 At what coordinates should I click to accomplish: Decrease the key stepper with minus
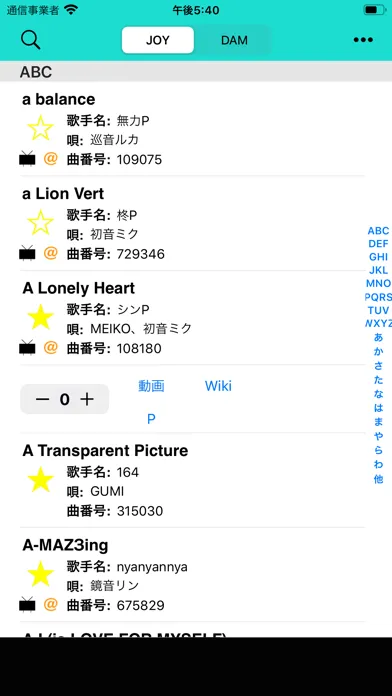(43, 399)
